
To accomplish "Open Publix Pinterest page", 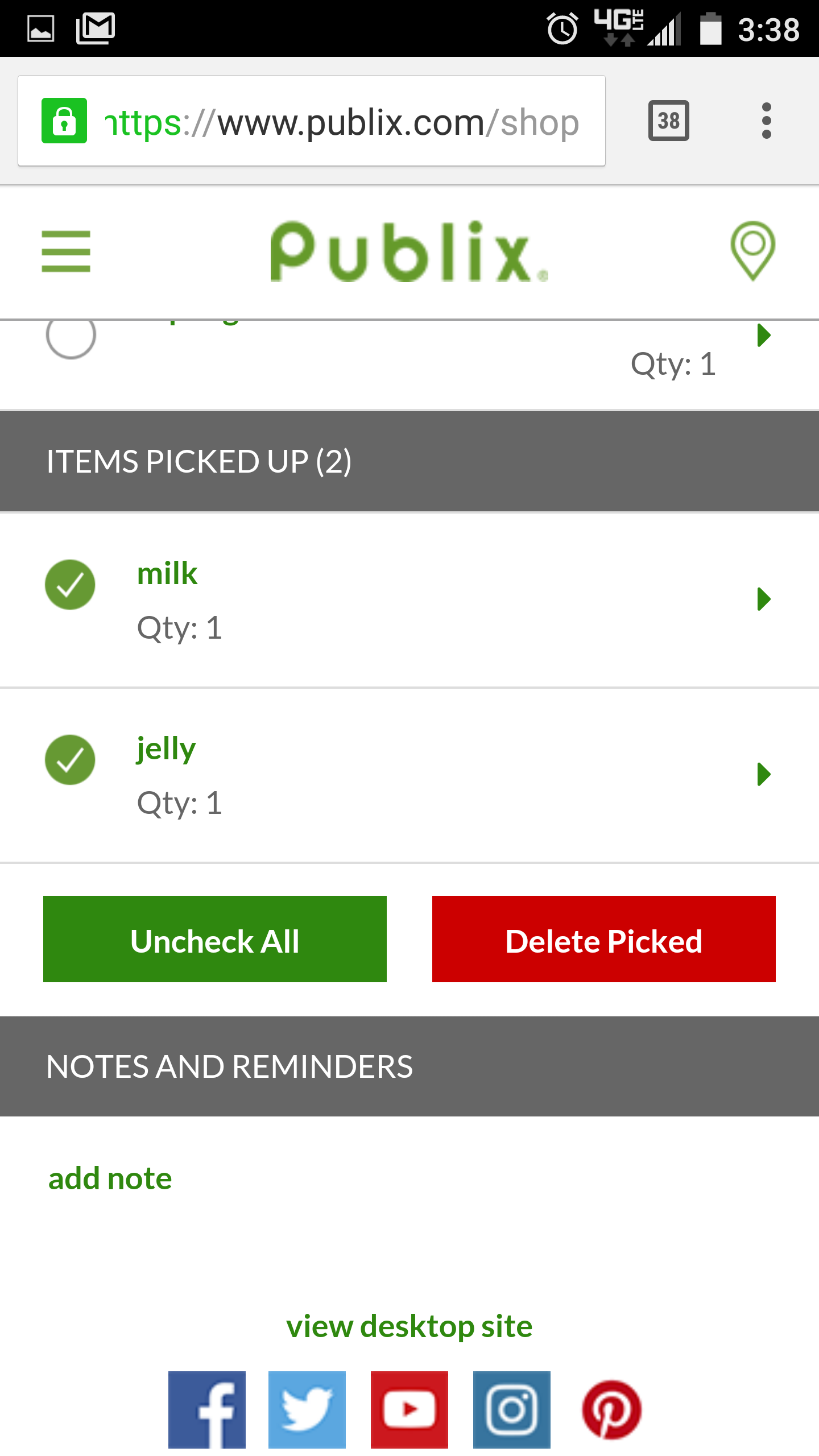I will tap(612, 1409).
